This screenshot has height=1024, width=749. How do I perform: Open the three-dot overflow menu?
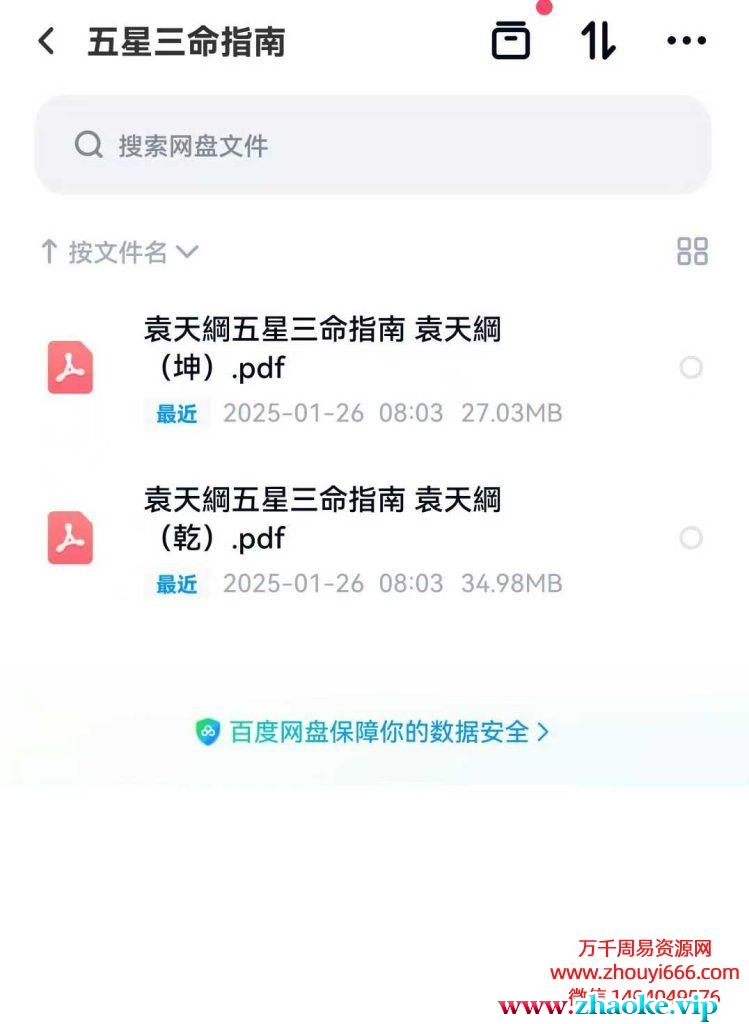[x=686, y=41]
